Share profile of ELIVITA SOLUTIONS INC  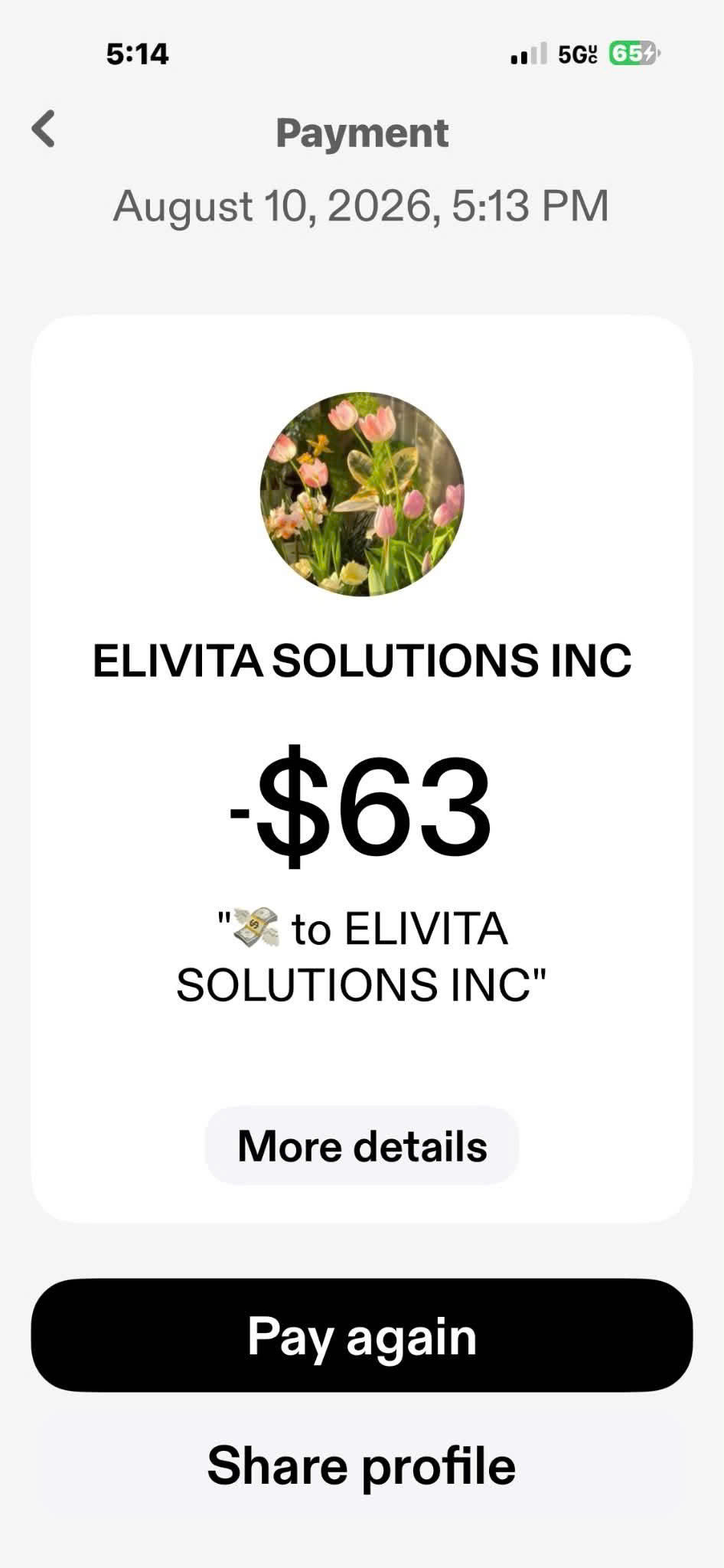click(x=362, y=1465)
